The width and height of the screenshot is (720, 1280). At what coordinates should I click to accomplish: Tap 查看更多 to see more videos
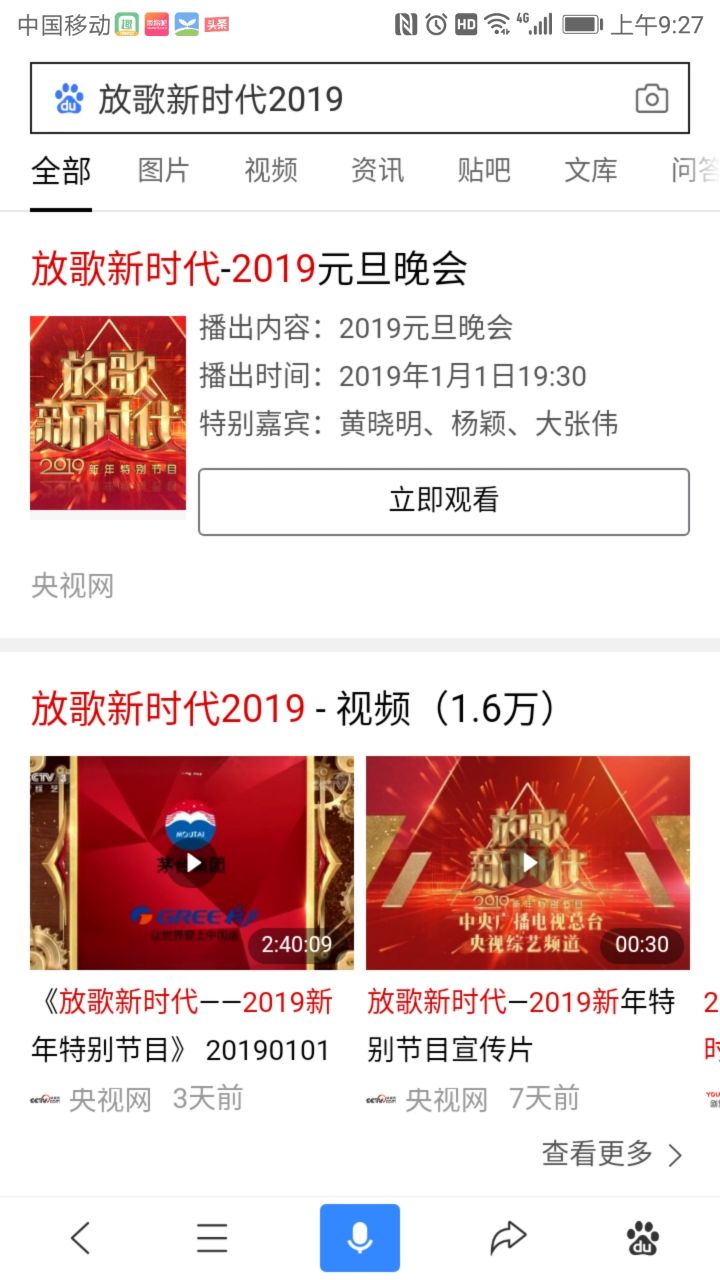(x=612, y=1154)
